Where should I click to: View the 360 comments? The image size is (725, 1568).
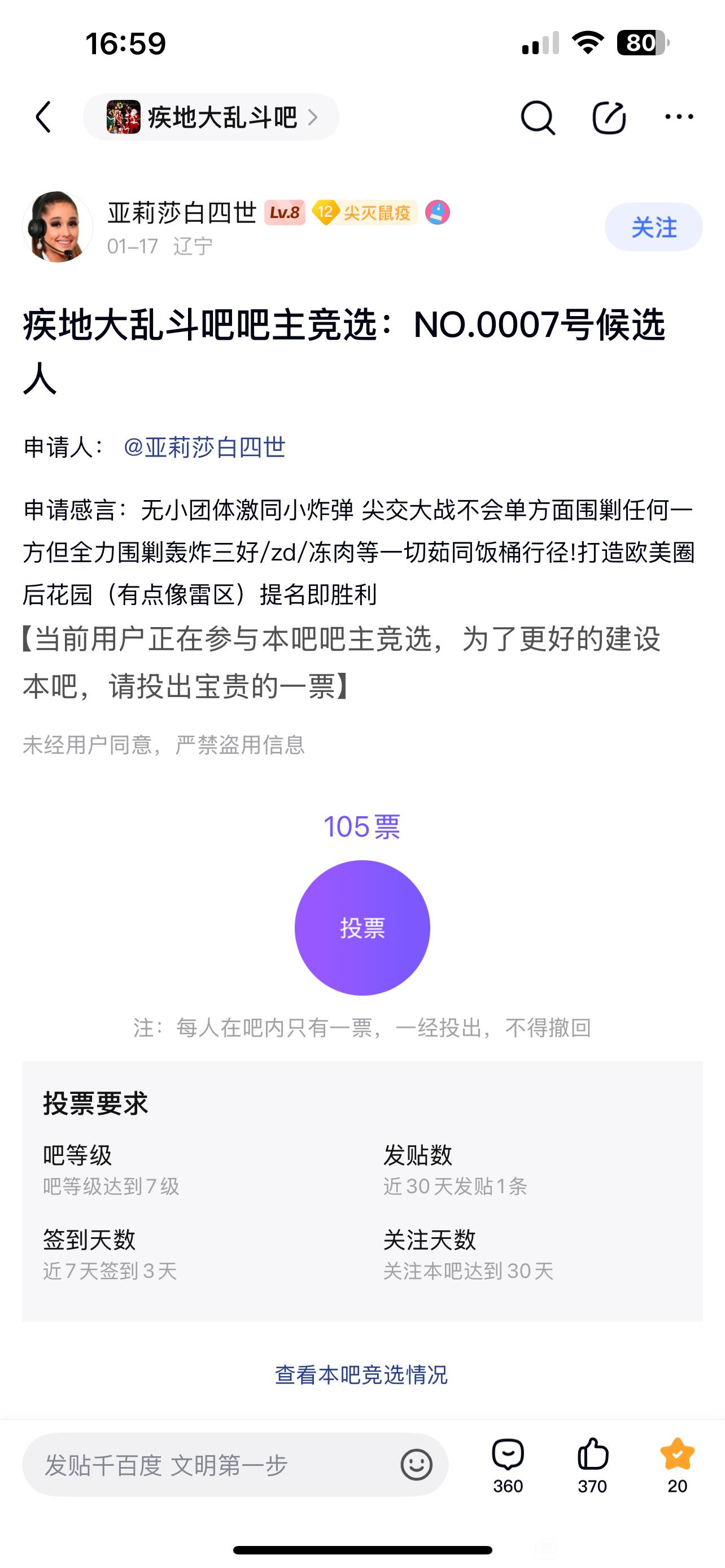(508, 1465)
